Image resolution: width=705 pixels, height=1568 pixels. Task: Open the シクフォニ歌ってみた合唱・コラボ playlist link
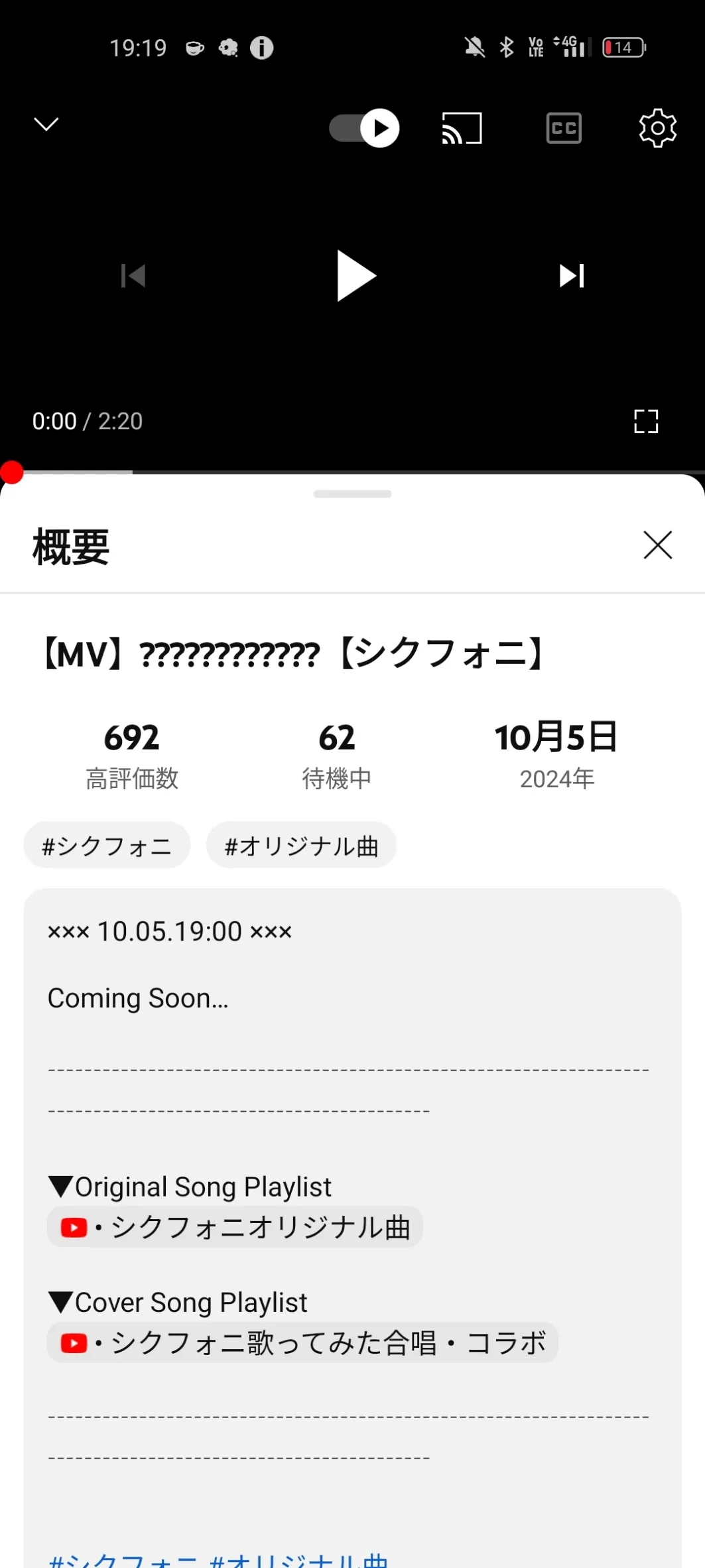click(302, 1343)
